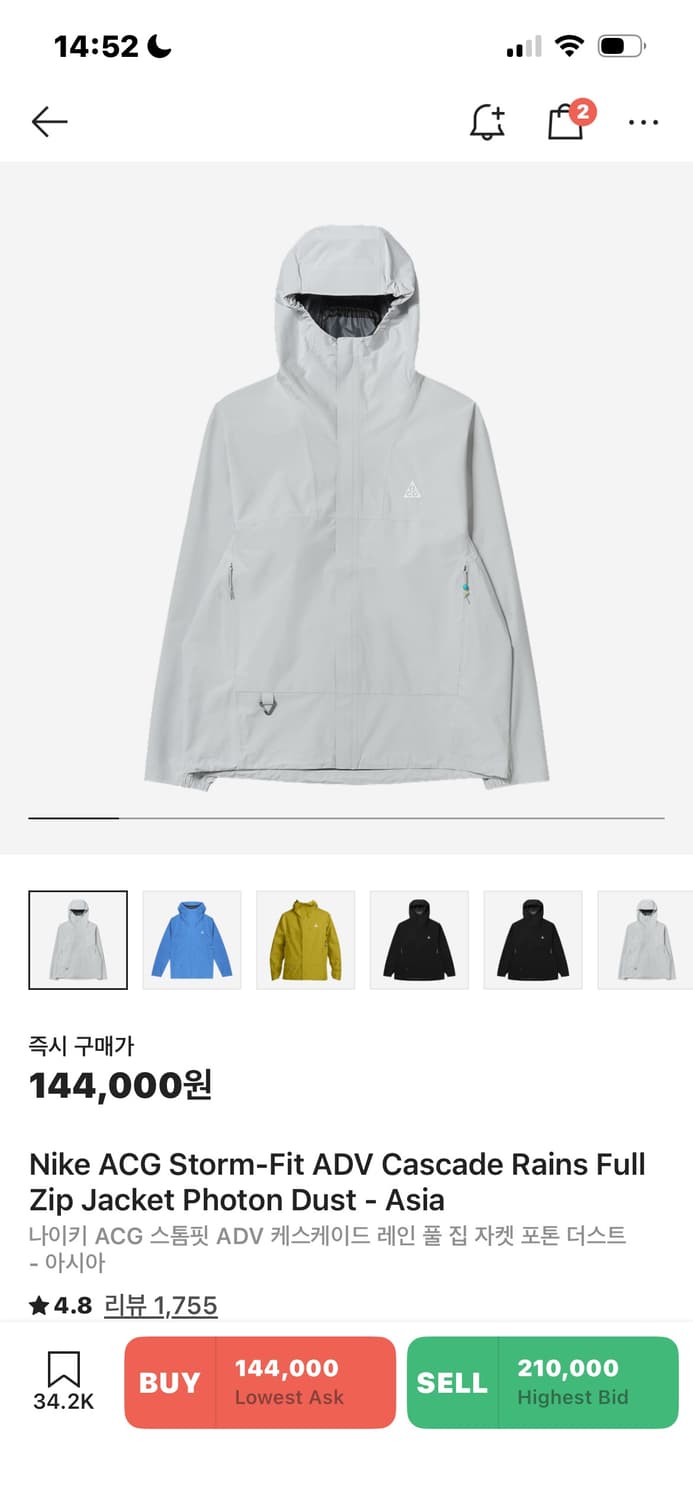Screen dimensions: 693x1500
Task: Set a price alert with the bell
Action: 487,122
